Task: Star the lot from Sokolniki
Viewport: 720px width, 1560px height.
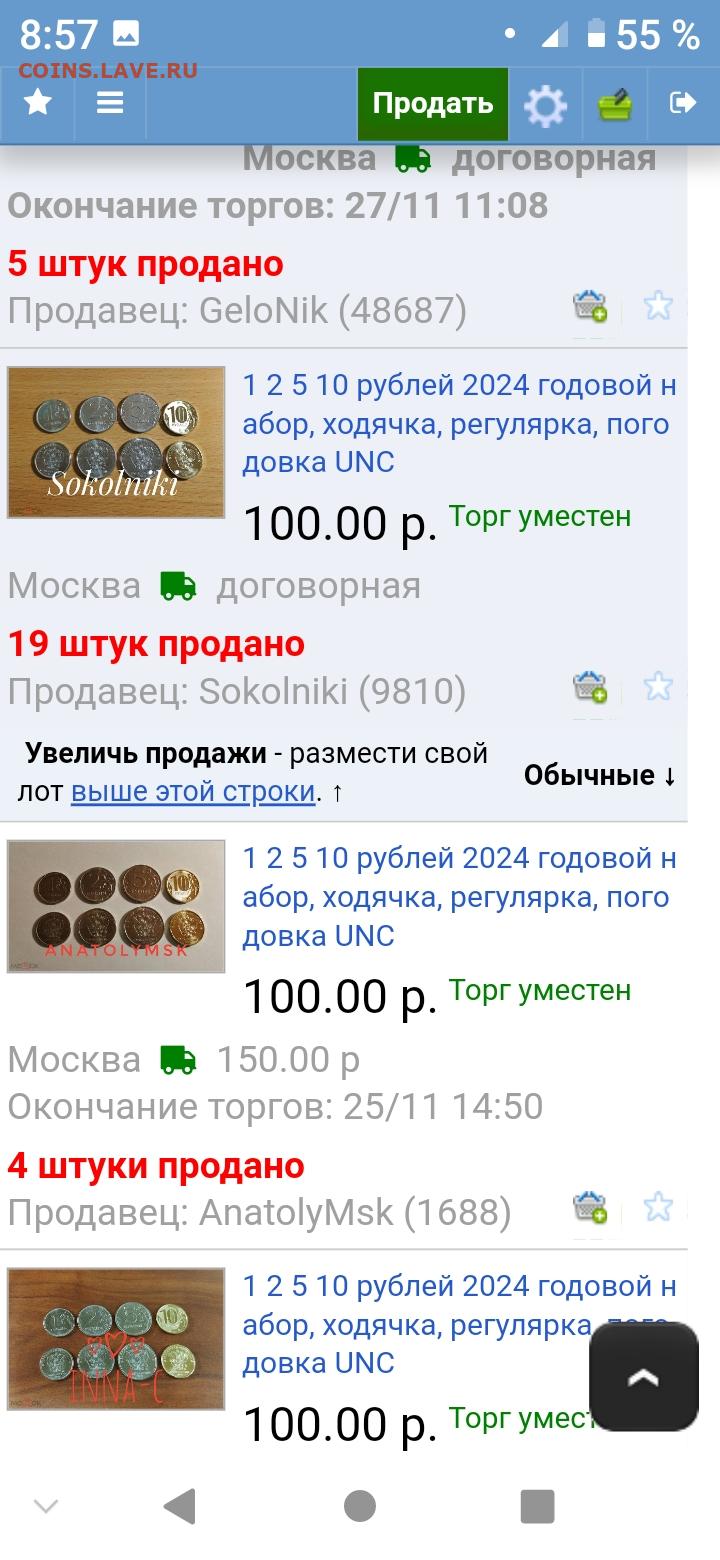Action: (x=658, y=686)
